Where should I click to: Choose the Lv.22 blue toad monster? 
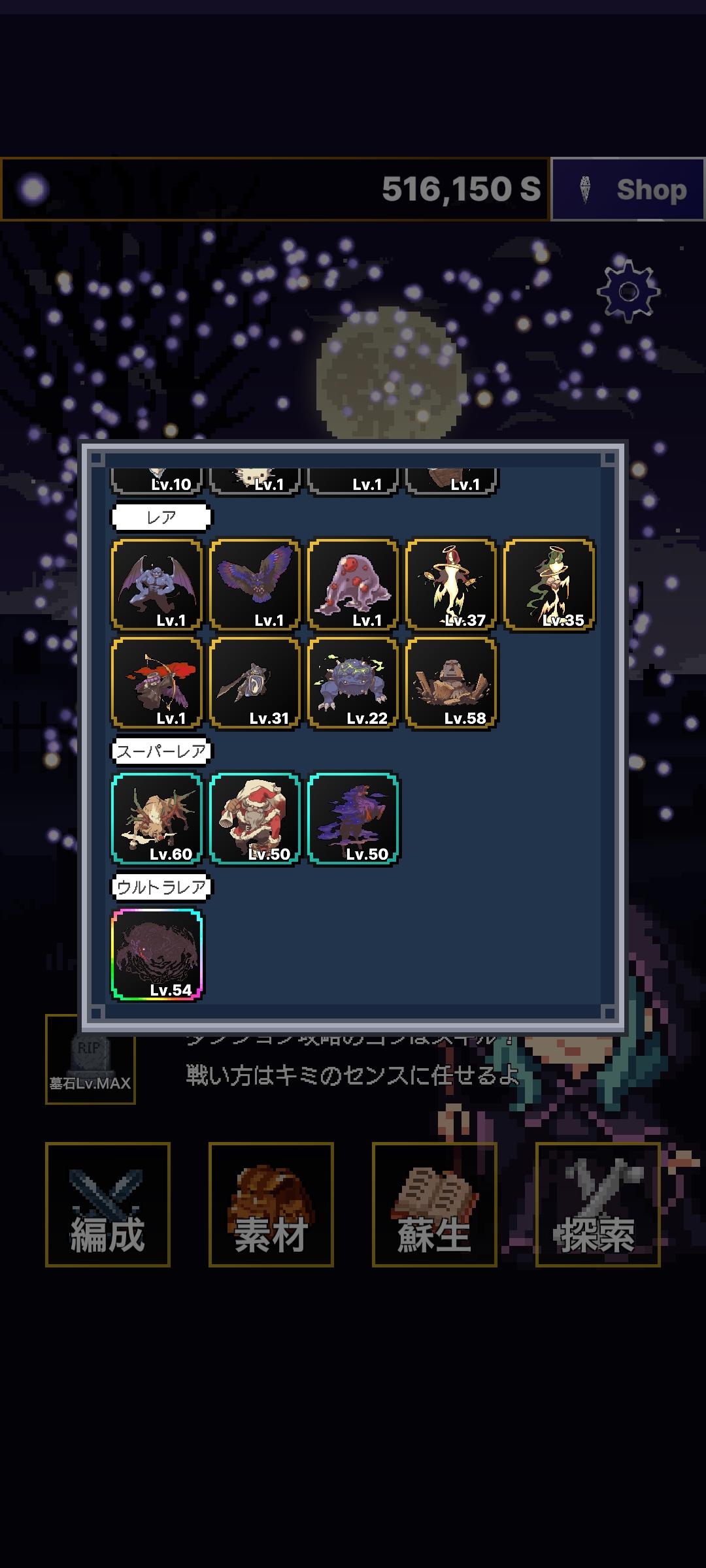pyautogui.click(x=353, y=683)
